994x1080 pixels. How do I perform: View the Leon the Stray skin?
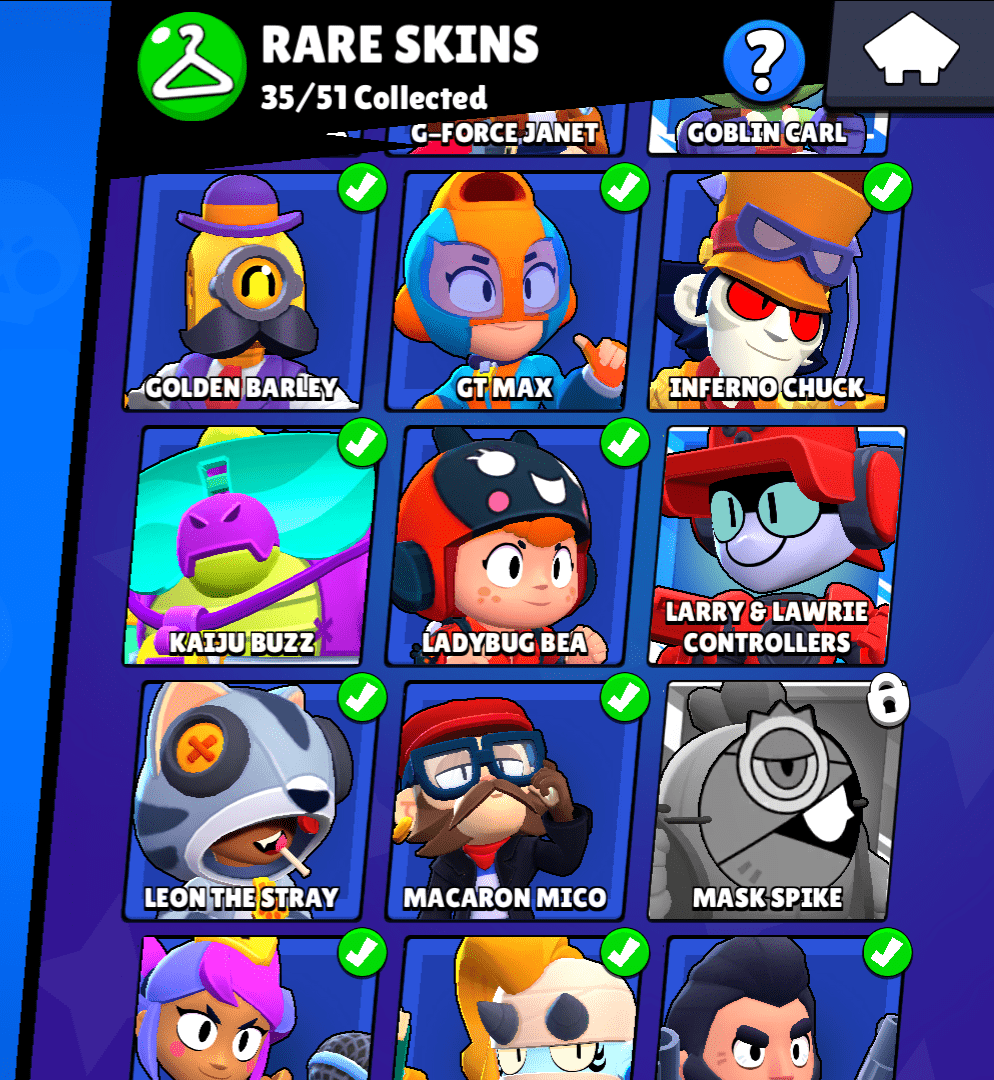pos(247,800)
